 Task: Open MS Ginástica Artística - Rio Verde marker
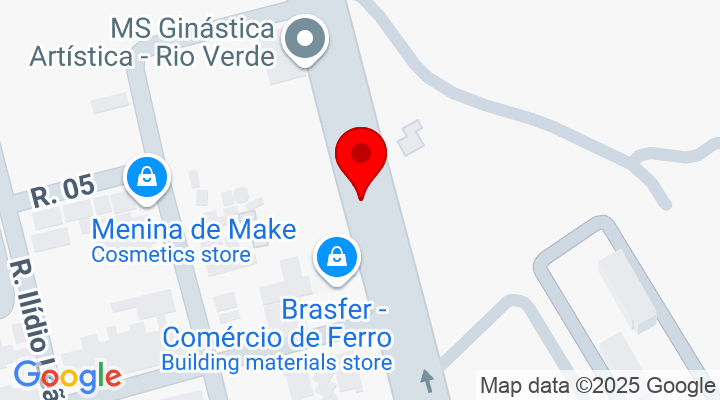[x=306, y=41]
